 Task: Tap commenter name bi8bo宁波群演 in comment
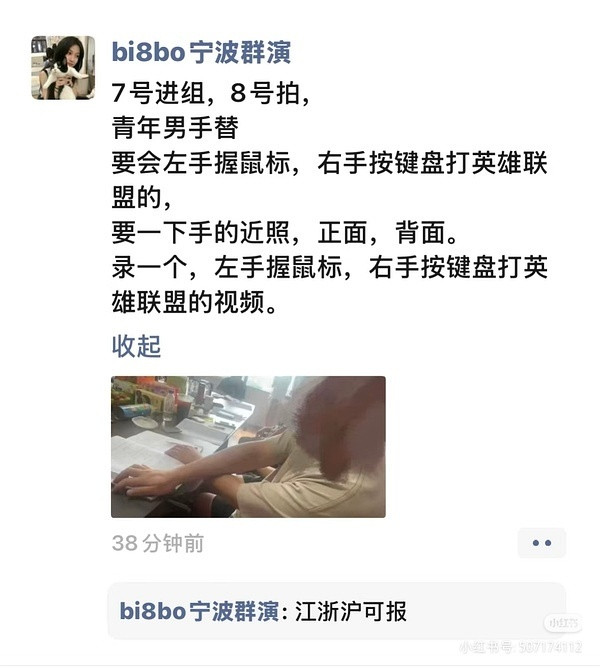[x=199, y=611]
